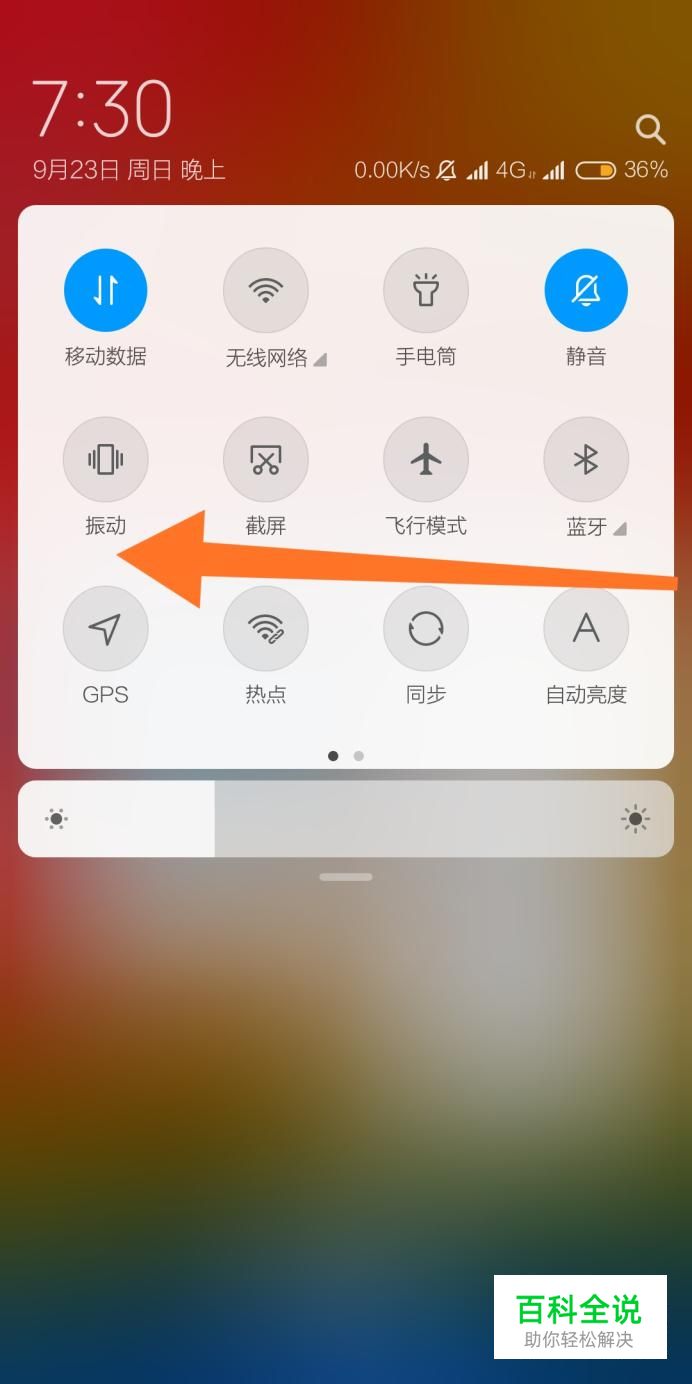
Task: Enable Bluetooth (蓝牙)
Action: (586, 460)
